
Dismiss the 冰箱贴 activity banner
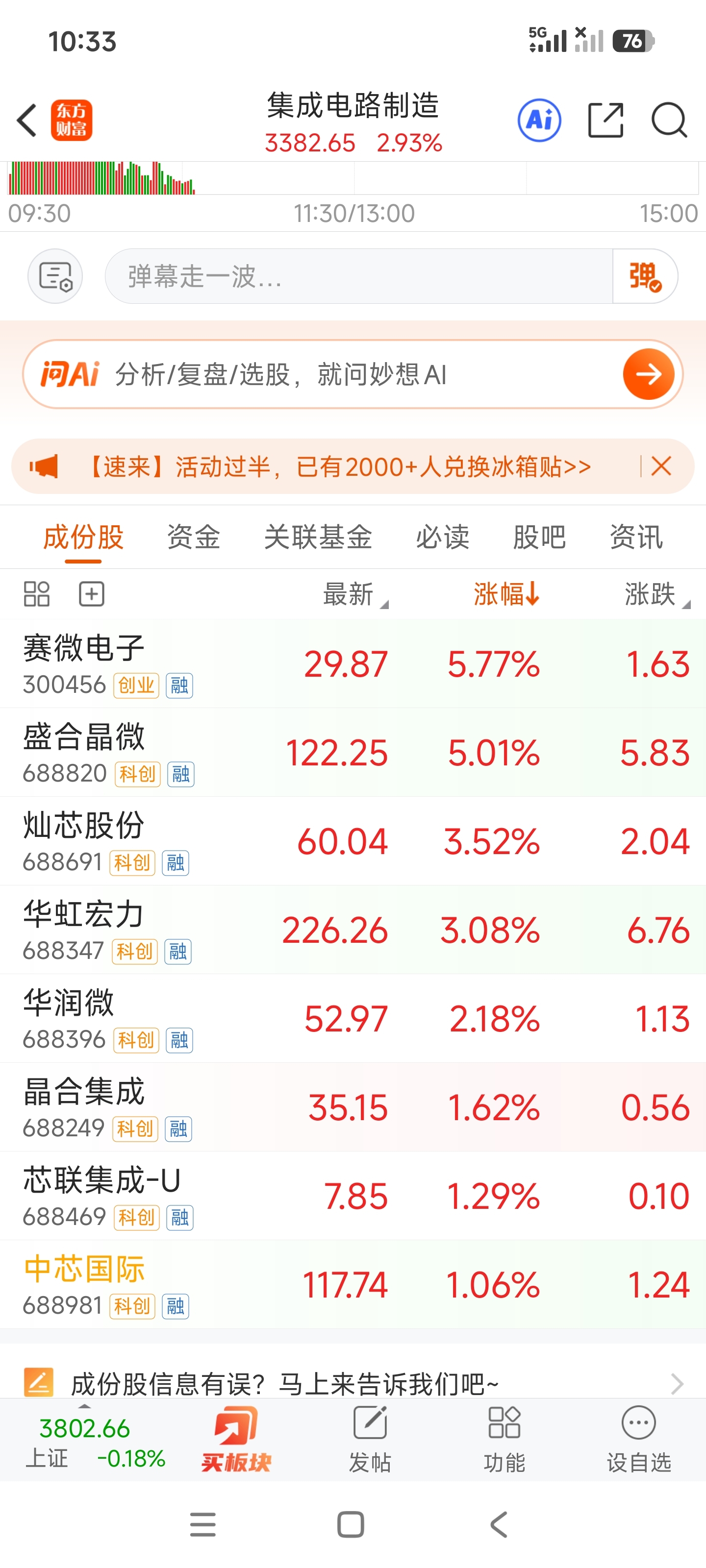click(661, 466)
